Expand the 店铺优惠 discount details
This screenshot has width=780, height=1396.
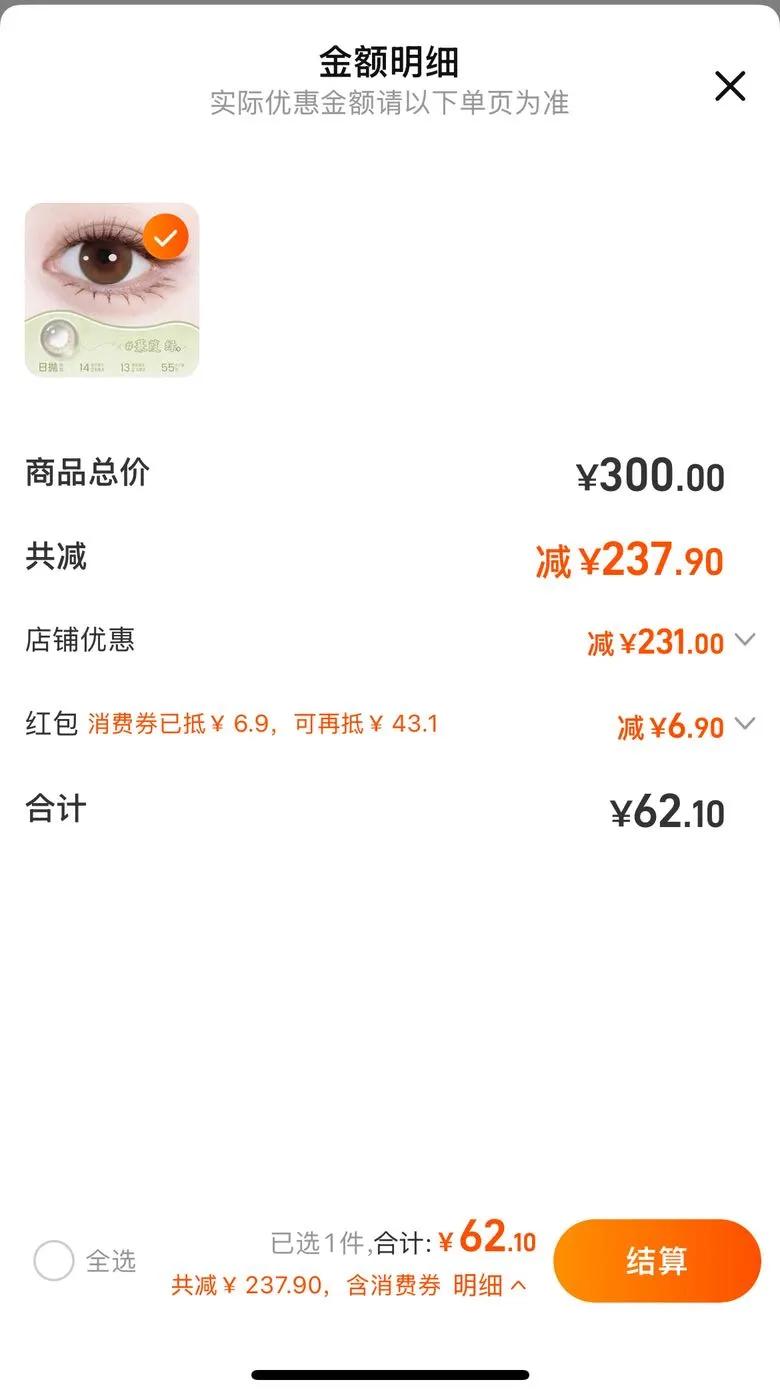coord(744,640)
